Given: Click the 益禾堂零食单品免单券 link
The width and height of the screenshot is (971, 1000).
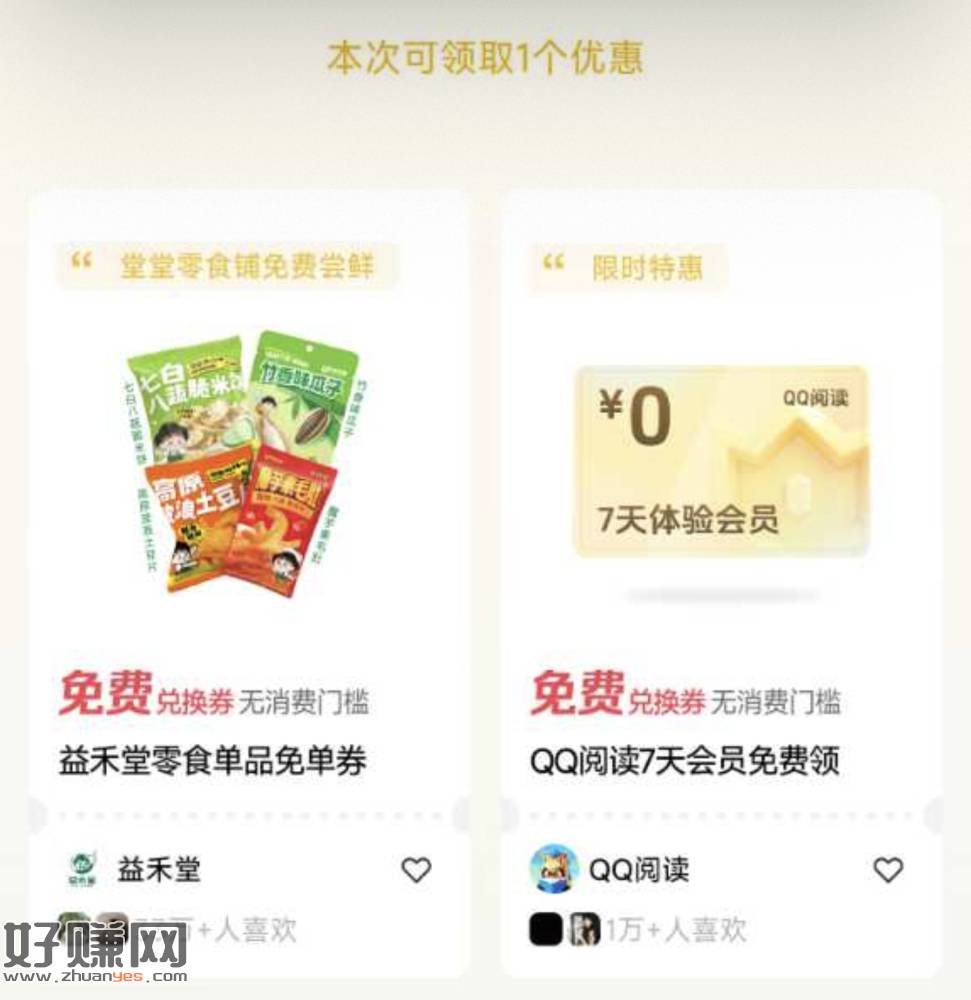Looking at the screenshot, I should [212, 763].
